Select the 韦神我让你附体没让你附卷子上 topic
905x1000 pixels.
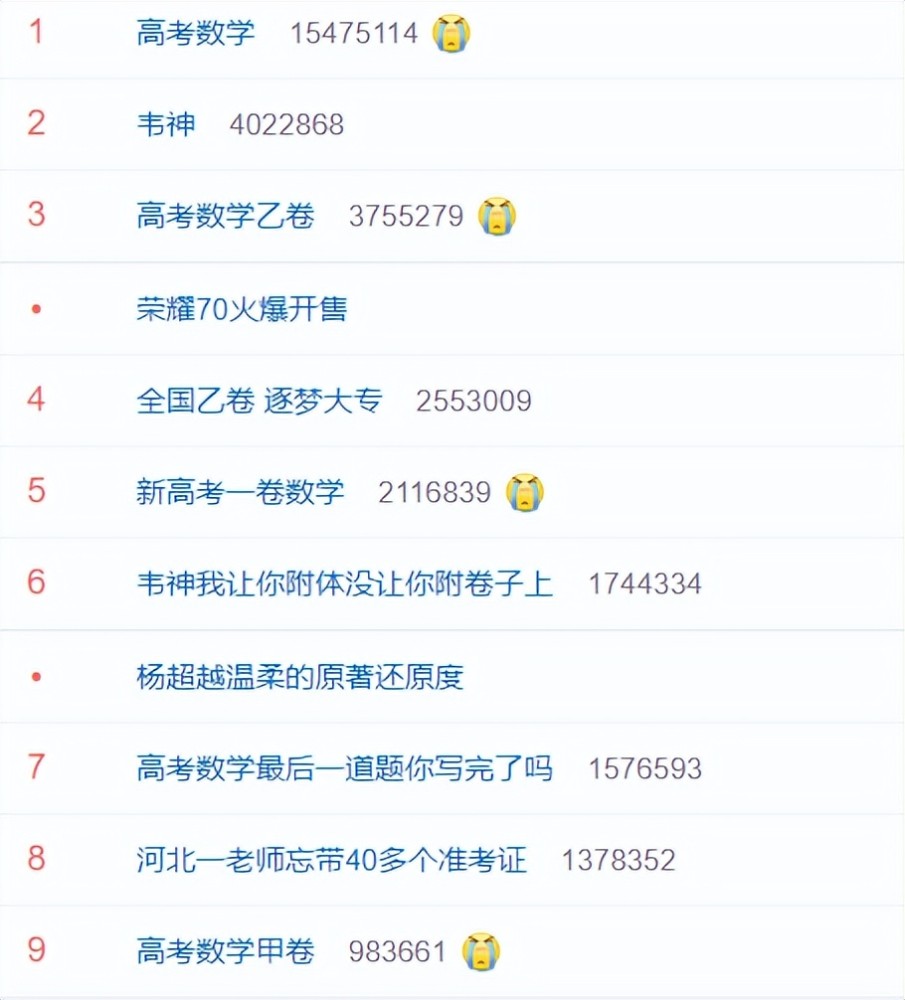[x=344, y=583]
